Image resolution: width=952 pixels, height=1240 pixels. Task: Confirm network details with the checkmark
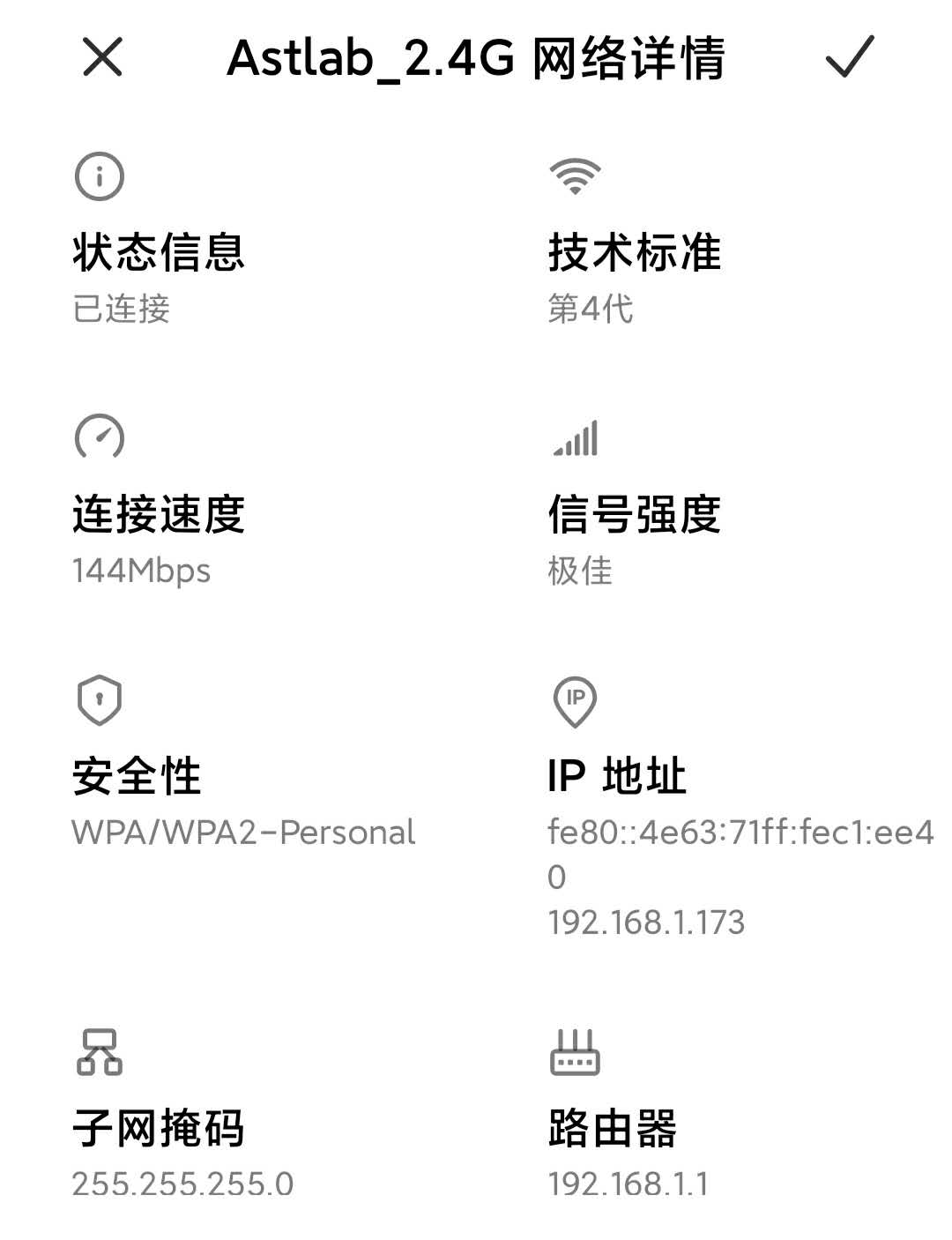849,57
